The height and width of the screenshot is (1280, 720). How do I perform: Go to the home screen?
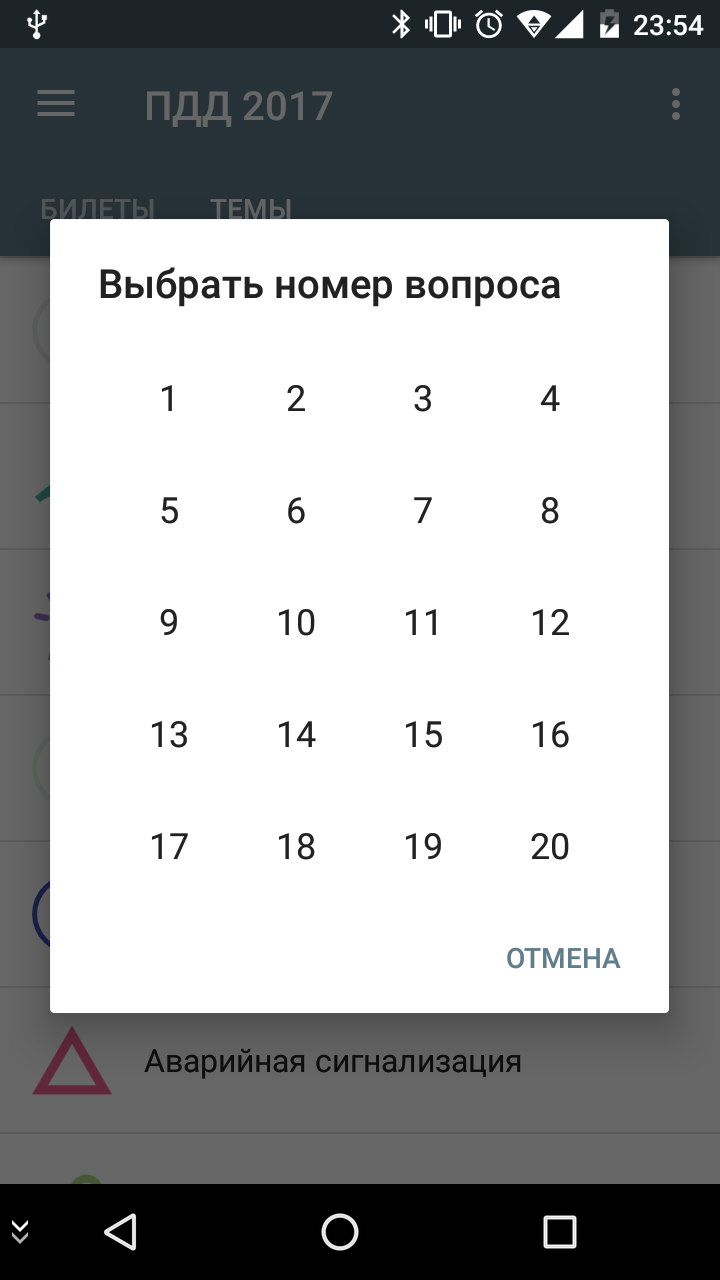(x=340, y=1232)
